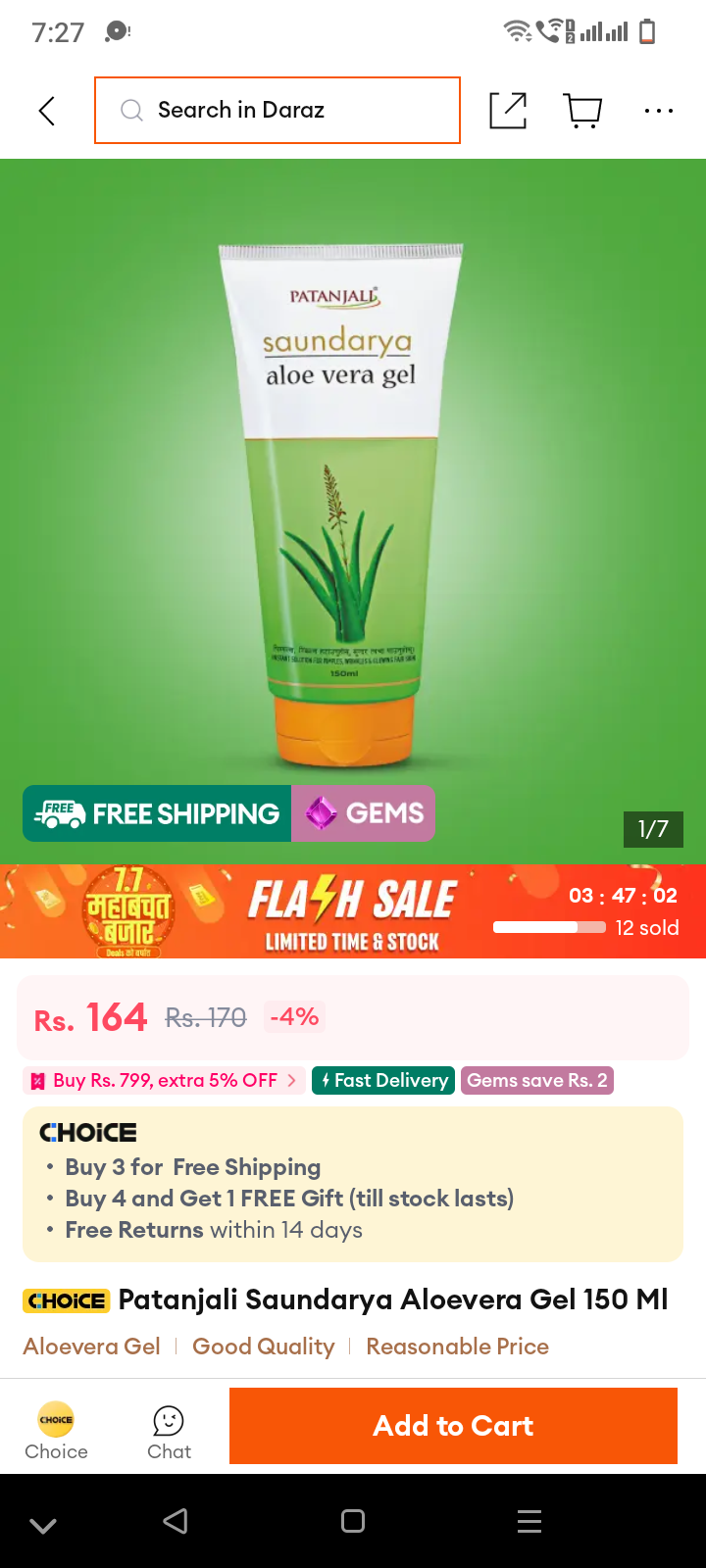The width and height of the screenshot is (706, 1568).
Task: Select the Aloevera Gel review tag
Action: pos(91,1347)
